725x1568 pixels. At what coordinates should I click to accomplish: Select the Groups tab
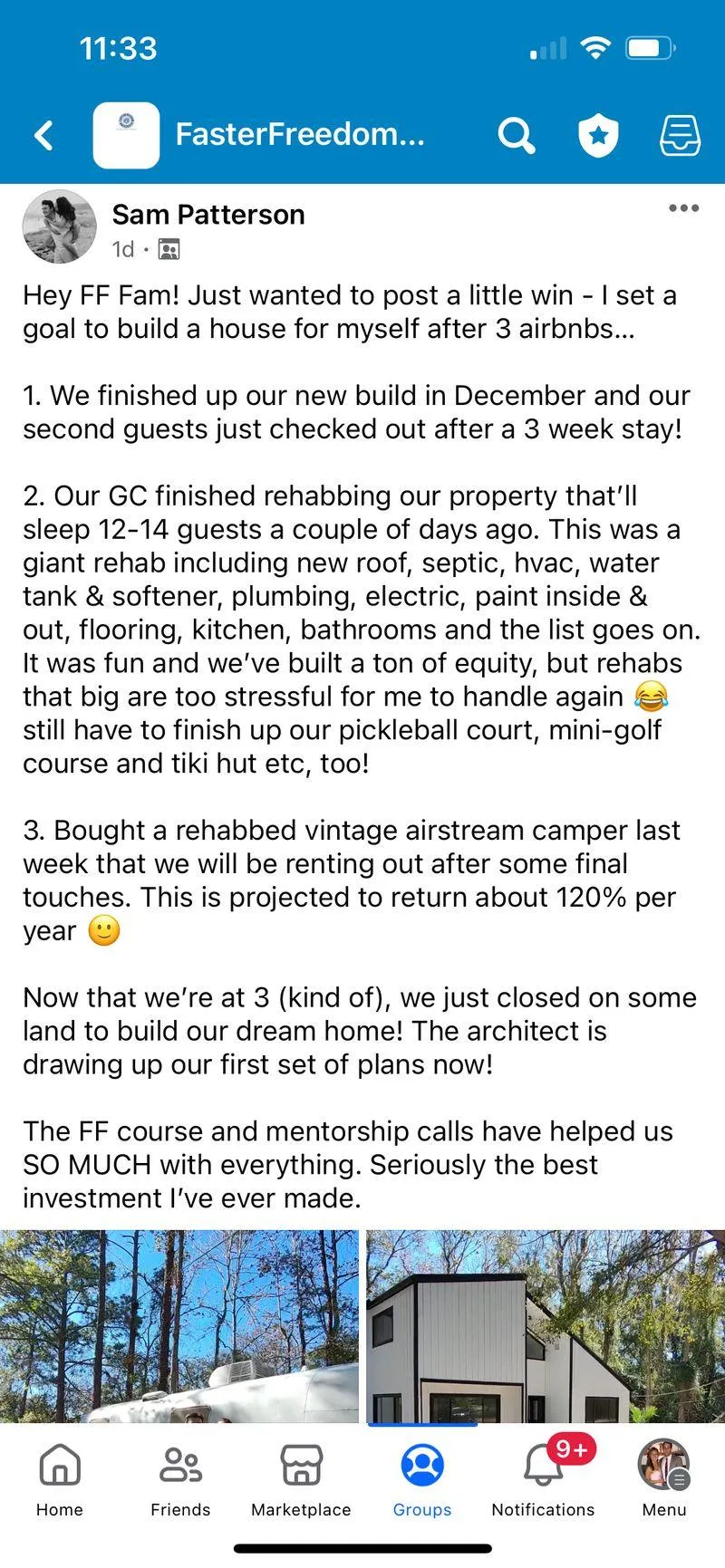click(422, 1478)
